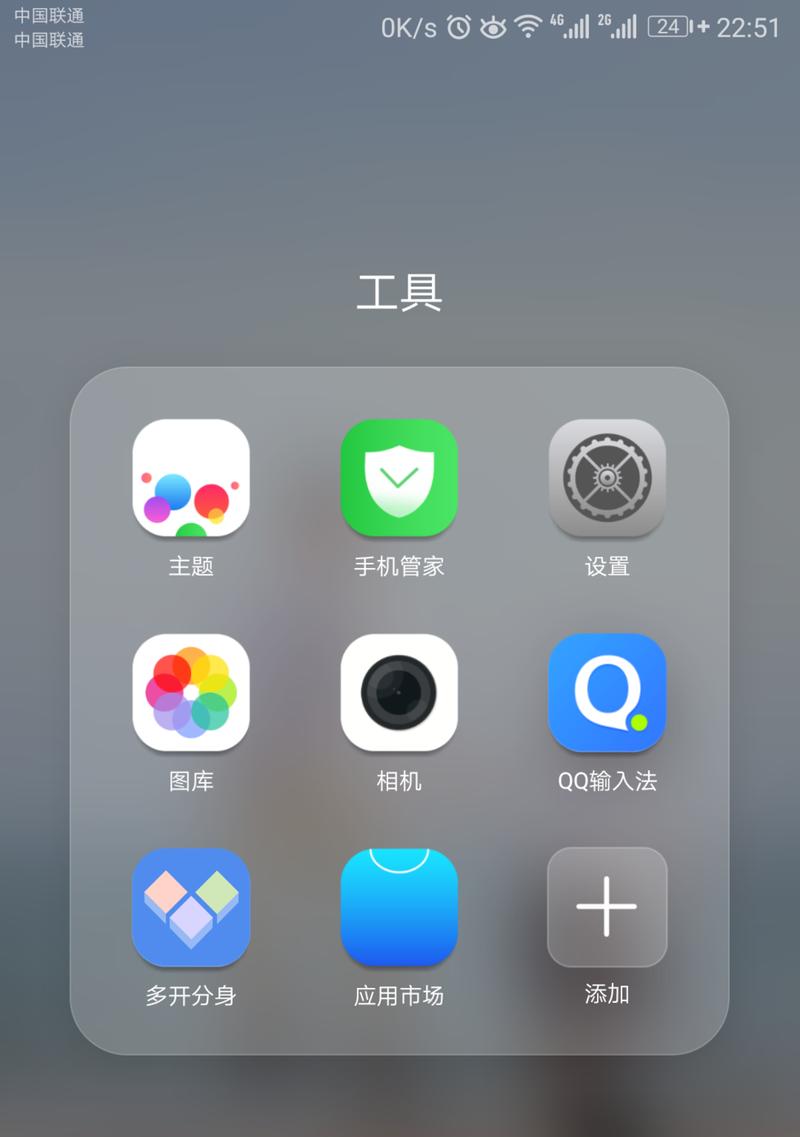
Task: Open QQ输入法 input method app
Action: (x=607, y=692)
